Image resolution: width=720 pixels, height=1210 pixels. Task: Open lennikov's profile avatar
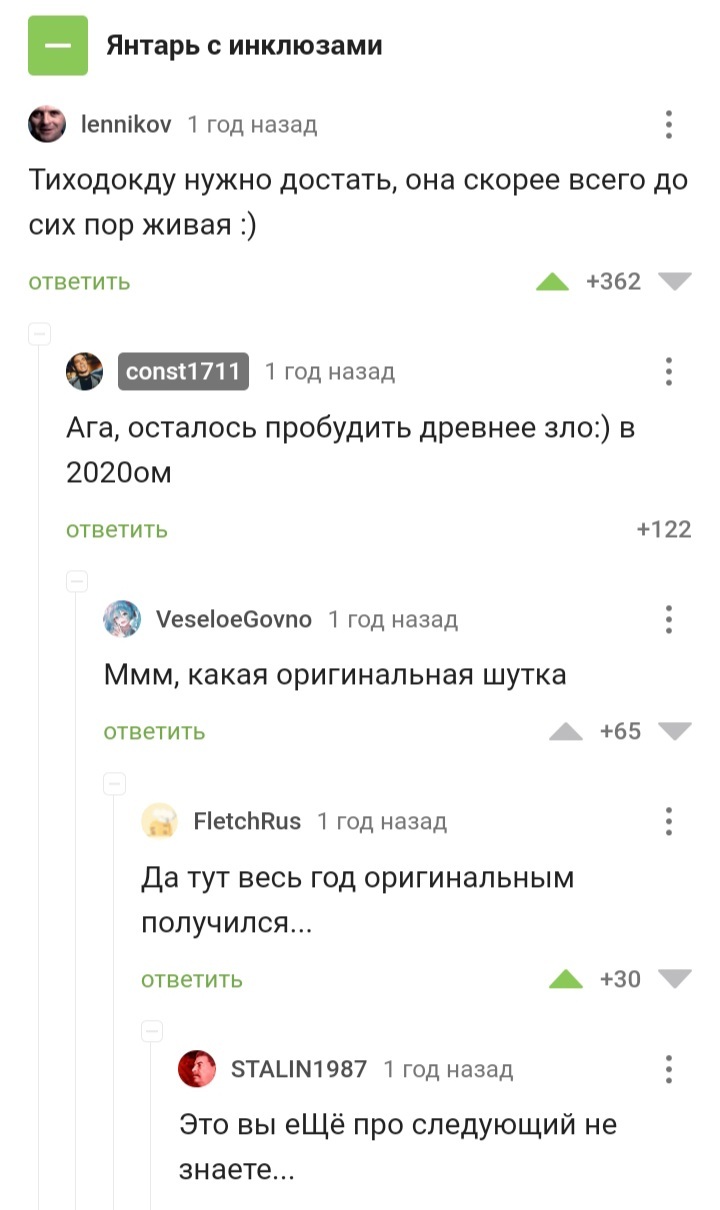[47, 124]
